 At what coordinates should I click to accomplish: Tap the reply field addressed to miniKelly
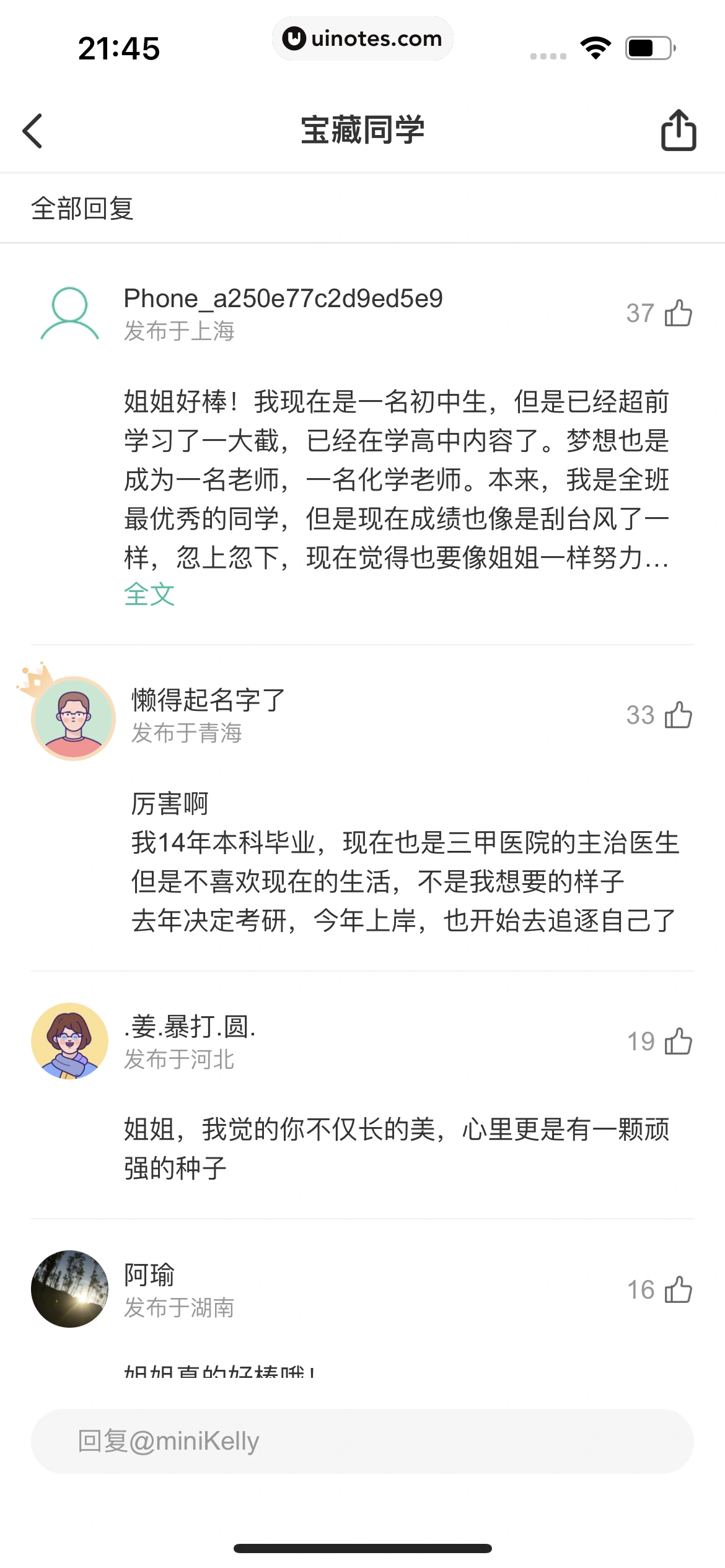pos(362,1440)
